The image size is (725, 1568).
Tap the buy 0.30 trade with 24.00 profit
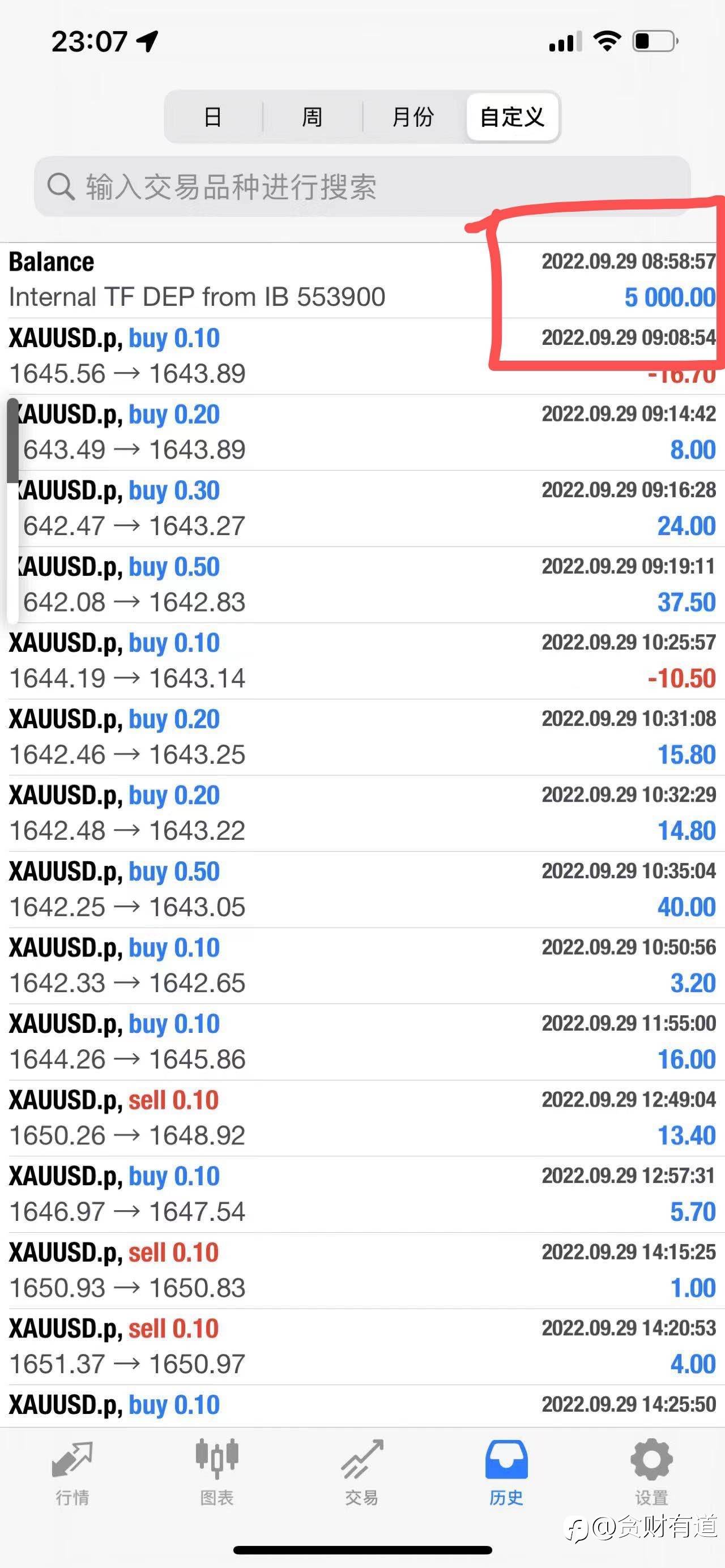362,509
